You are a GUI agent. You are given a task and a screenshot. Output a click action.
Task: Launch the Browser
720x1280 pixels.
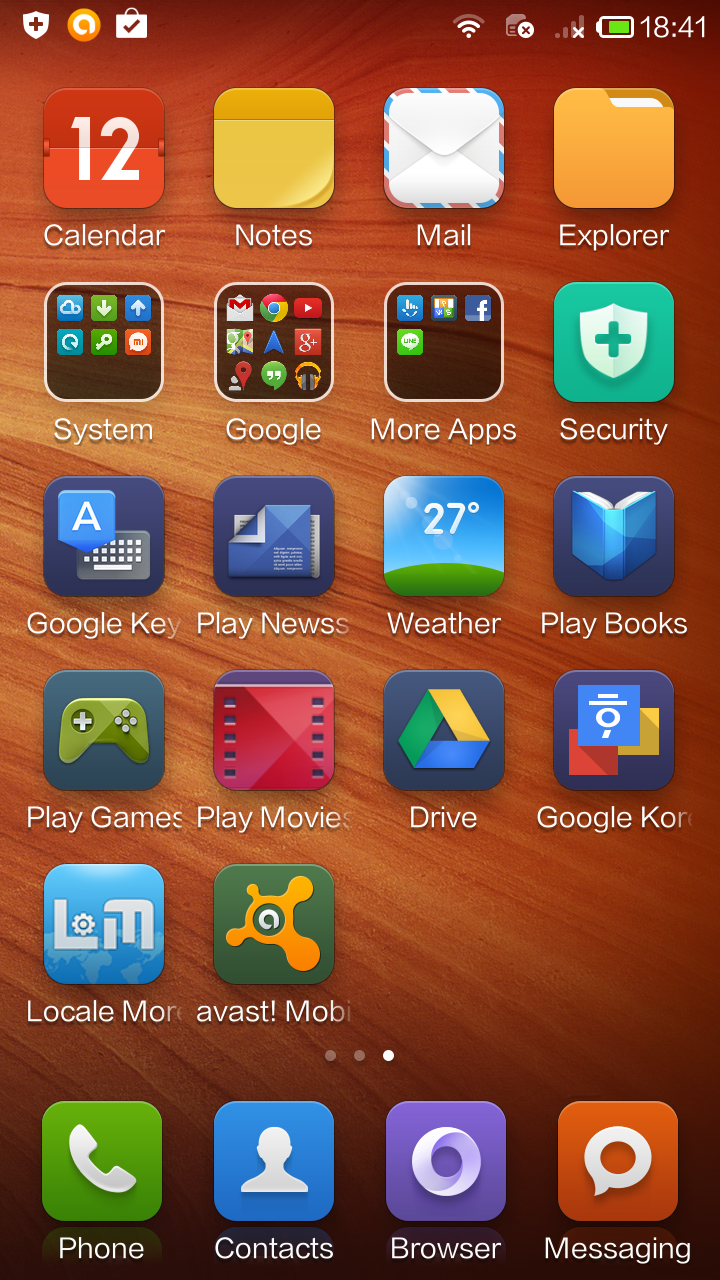[x=446, y=1162]
